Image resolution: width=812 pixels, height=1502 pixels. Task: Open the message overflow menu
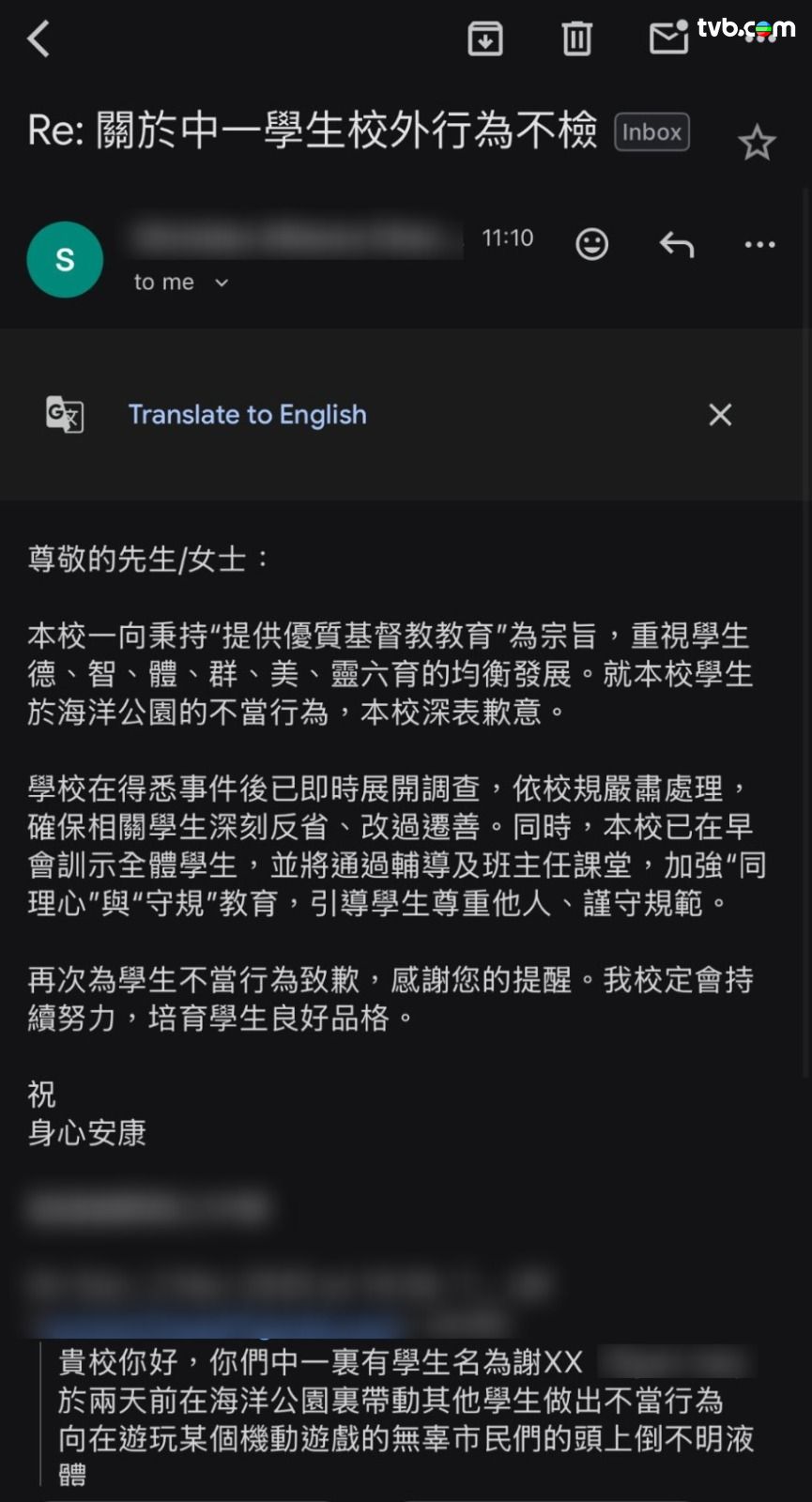pyautogui.click(x=759, y=244)
